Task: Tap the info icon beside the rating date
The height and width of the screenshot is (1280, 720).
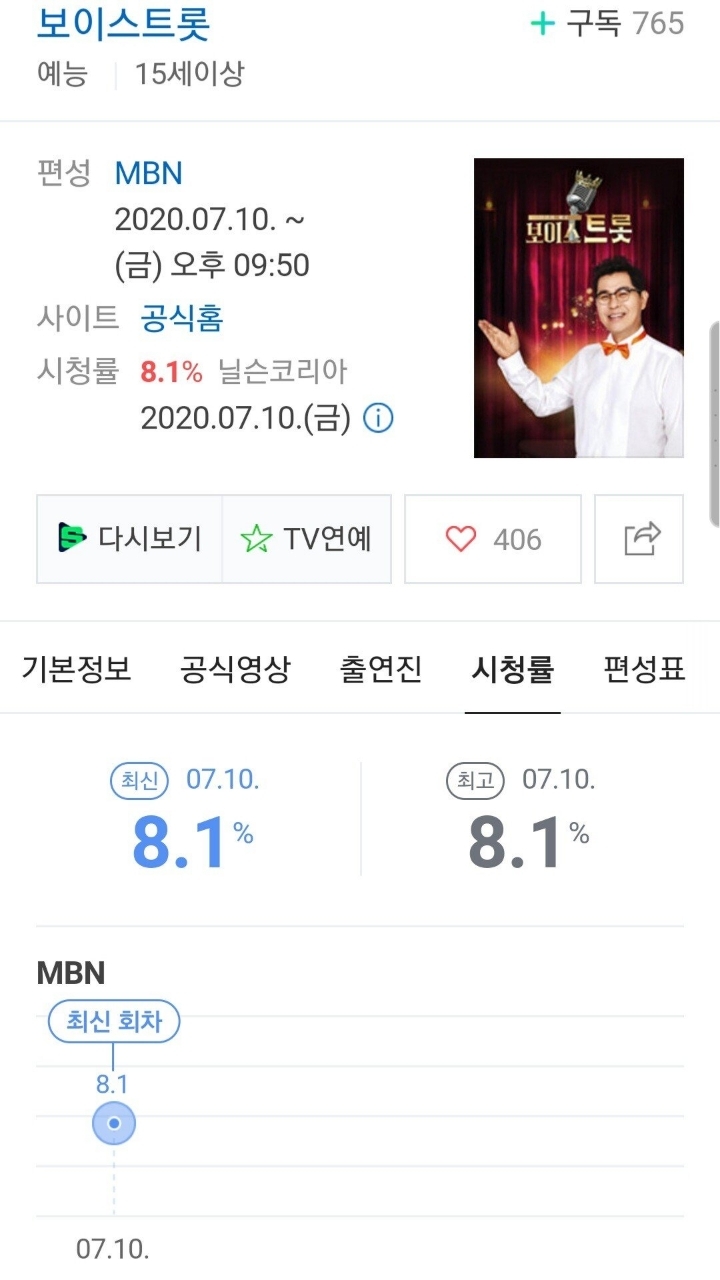Action: pos(377,420)
